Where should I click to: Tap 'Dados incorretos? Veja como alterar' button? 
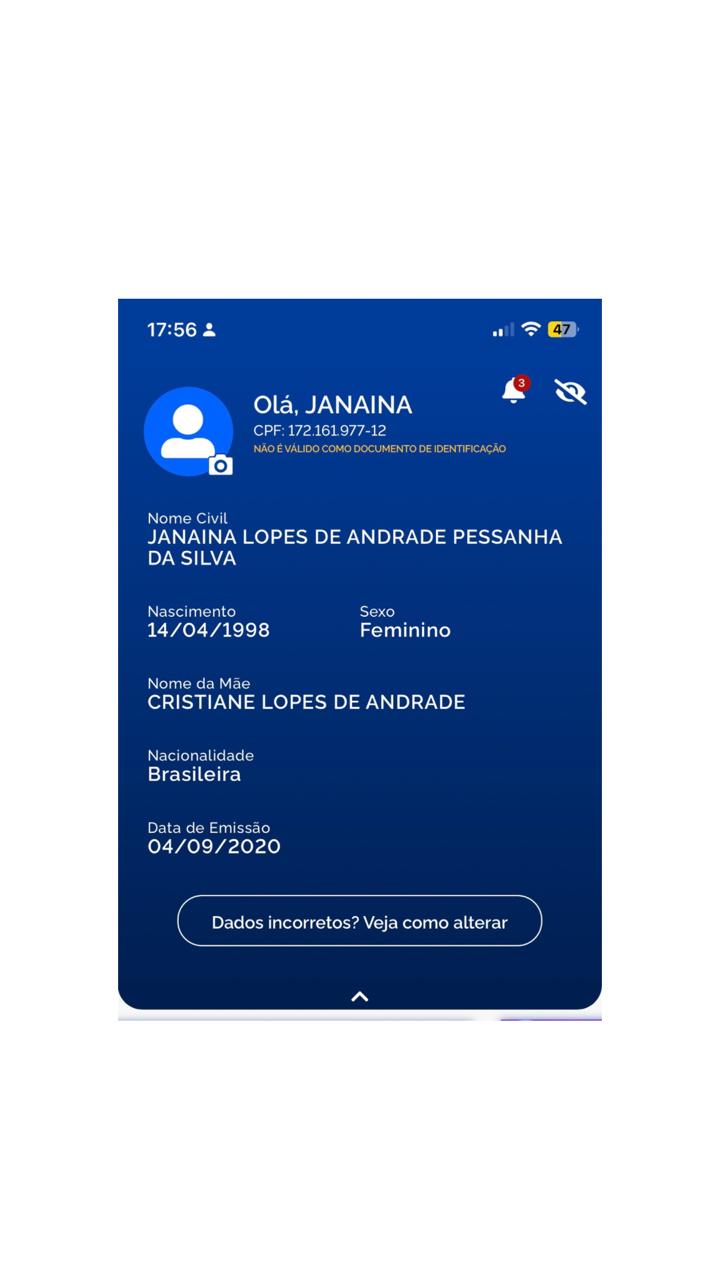click(x=360, y=921)
